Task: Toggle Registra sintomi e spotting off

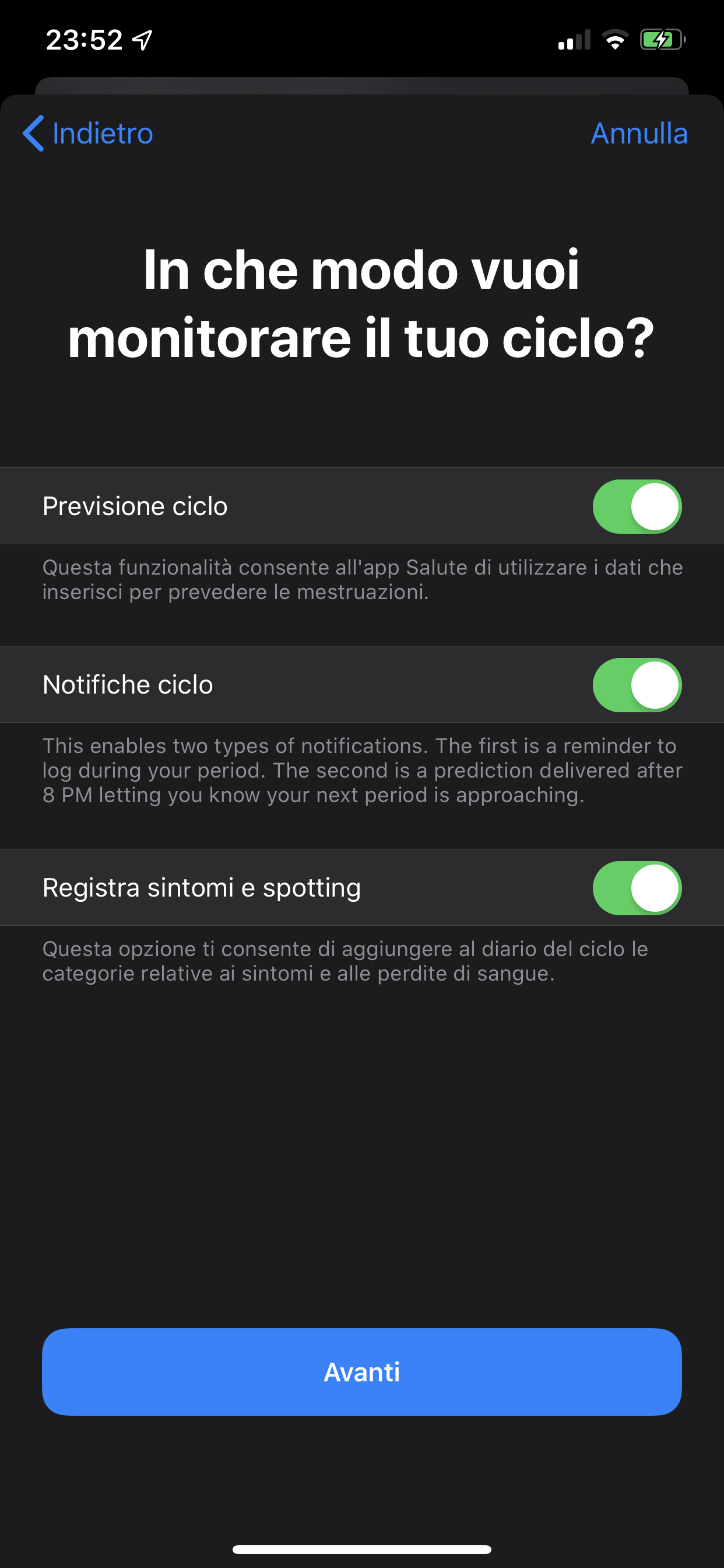Action: [x=637, y=887]
